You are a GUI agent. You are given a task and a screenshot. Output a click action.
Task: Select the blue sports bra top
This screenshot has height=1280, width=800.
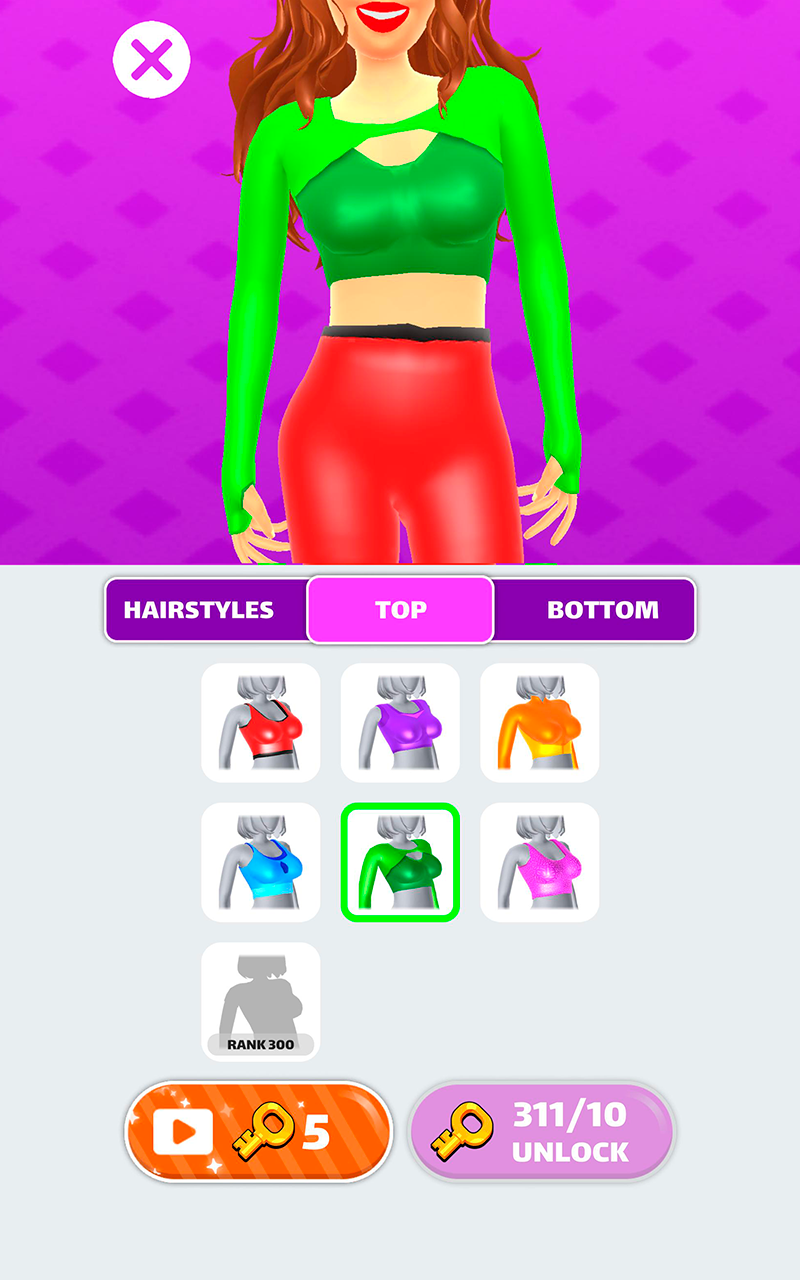point(260,862)
